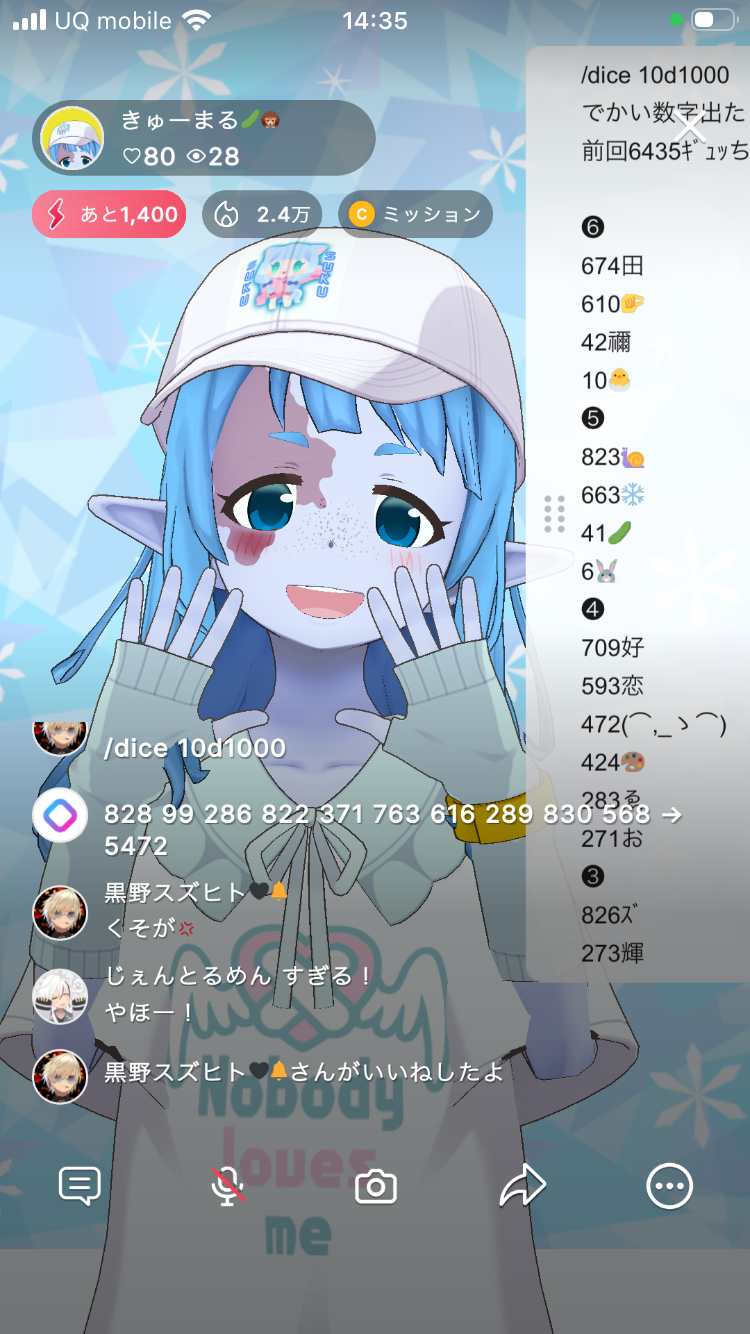The image size is (750, 1334).
Task: Tap the avatar beside the くそが comment
Action: point(60,911)
